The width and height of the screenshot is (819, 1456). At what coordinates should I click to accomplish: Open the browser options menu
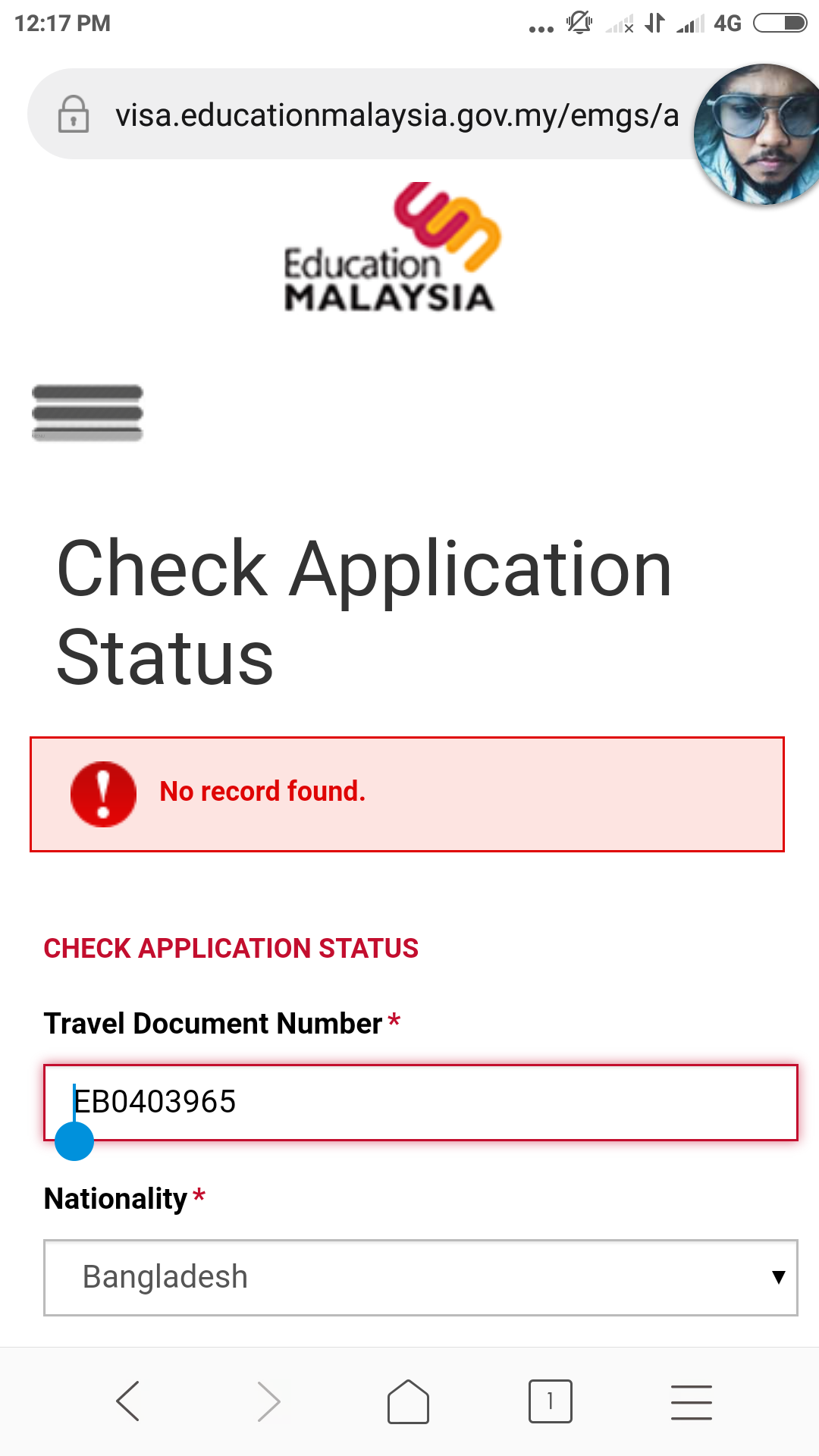[691, 1401]
